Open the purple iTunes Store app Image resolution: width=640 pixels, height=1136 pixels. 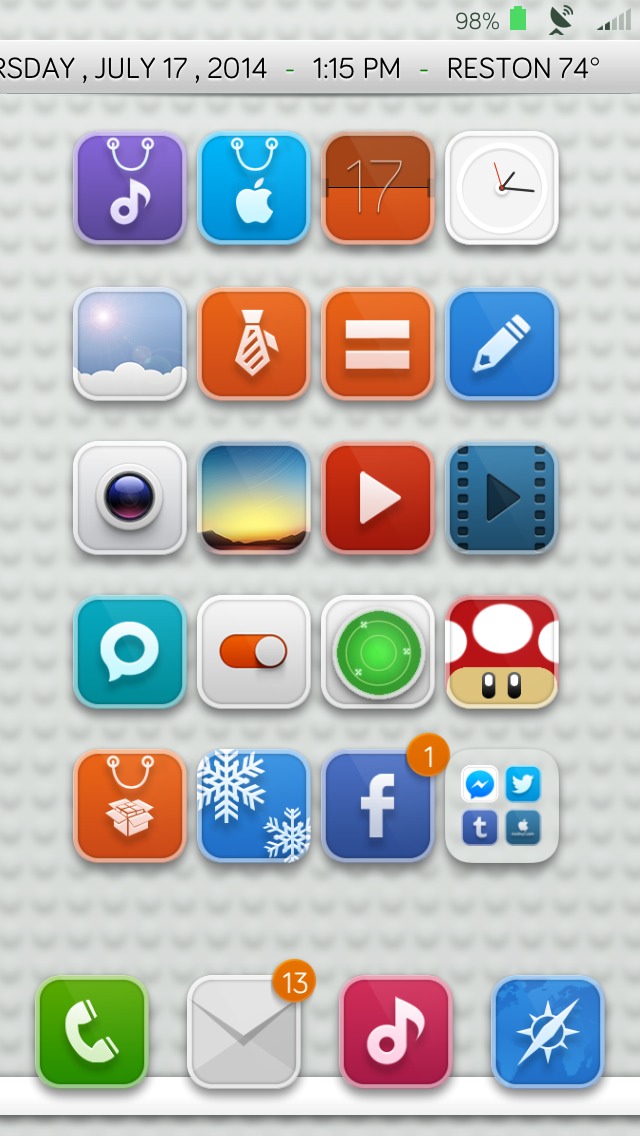[x=130, y=188]
